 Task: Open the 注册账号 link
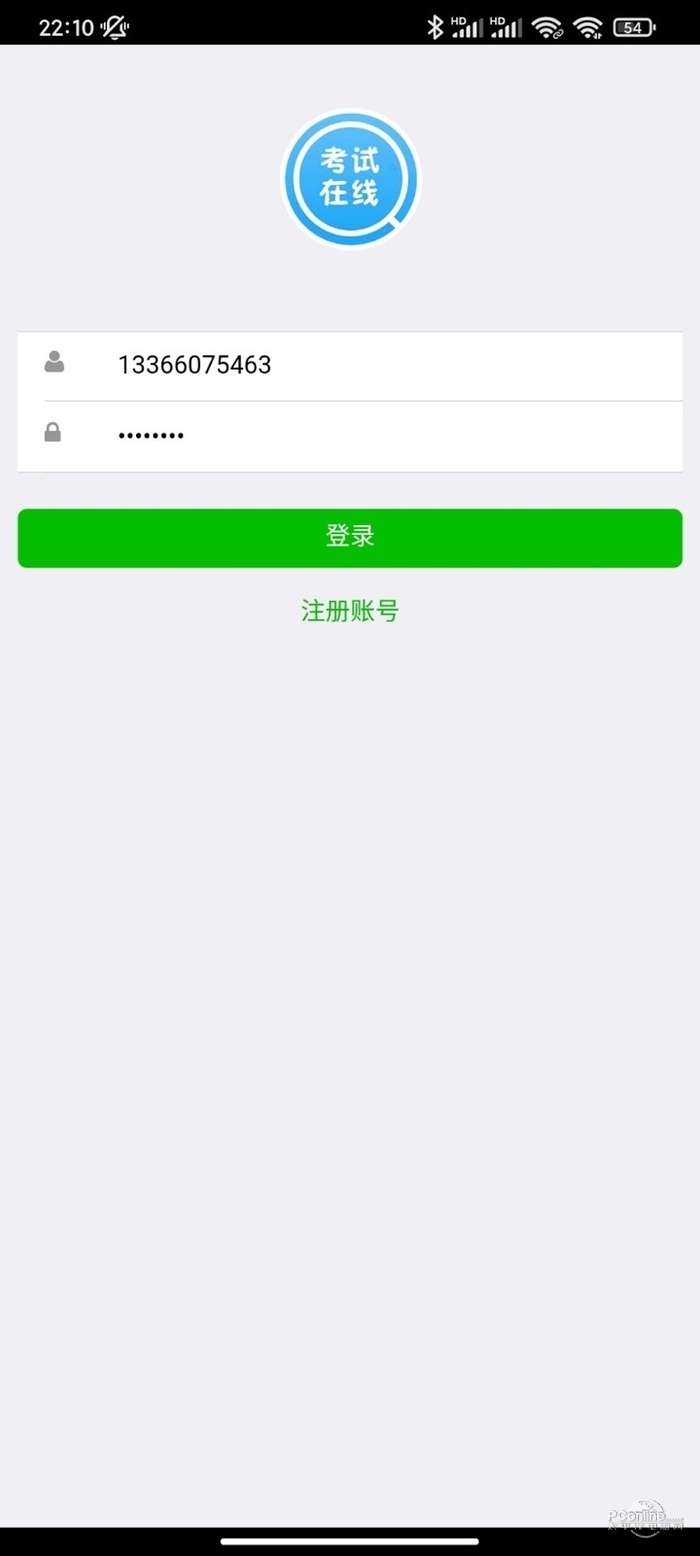350,611
